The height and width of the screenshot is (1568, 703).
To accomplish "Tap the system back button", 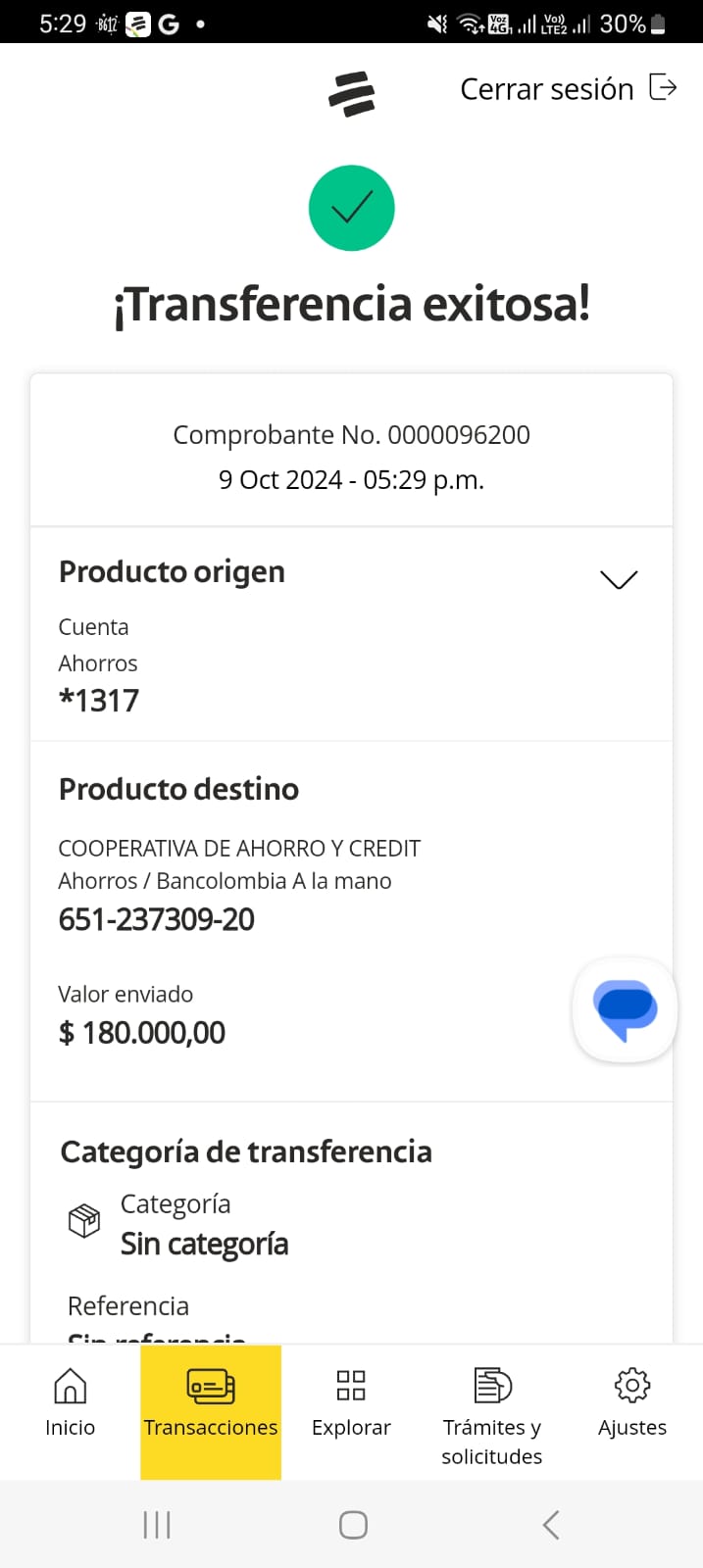I will pyautogui.click(x=551, y=1525).
